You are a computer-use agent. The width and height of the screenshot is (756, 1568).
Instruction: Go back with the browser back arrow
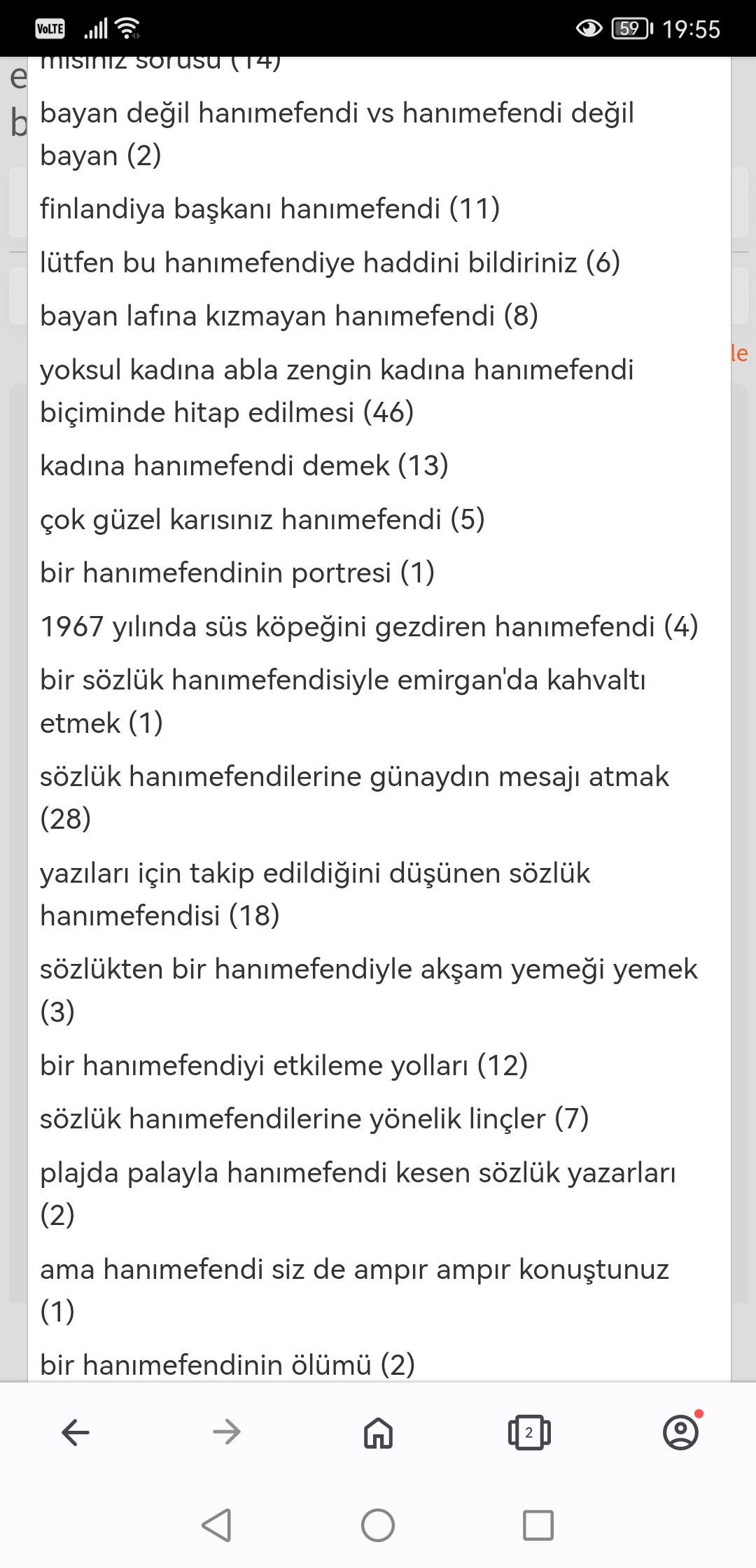click(x=76, y=1432)
